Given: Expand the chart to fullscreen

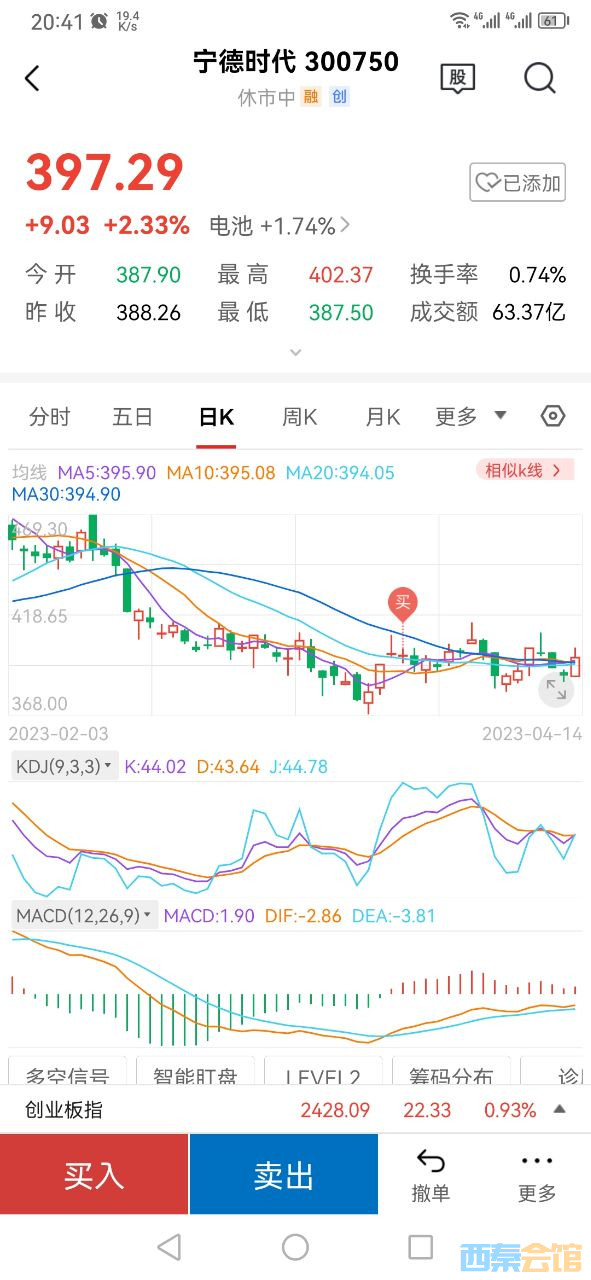Looking at the screenshot, I should [554, 689].
